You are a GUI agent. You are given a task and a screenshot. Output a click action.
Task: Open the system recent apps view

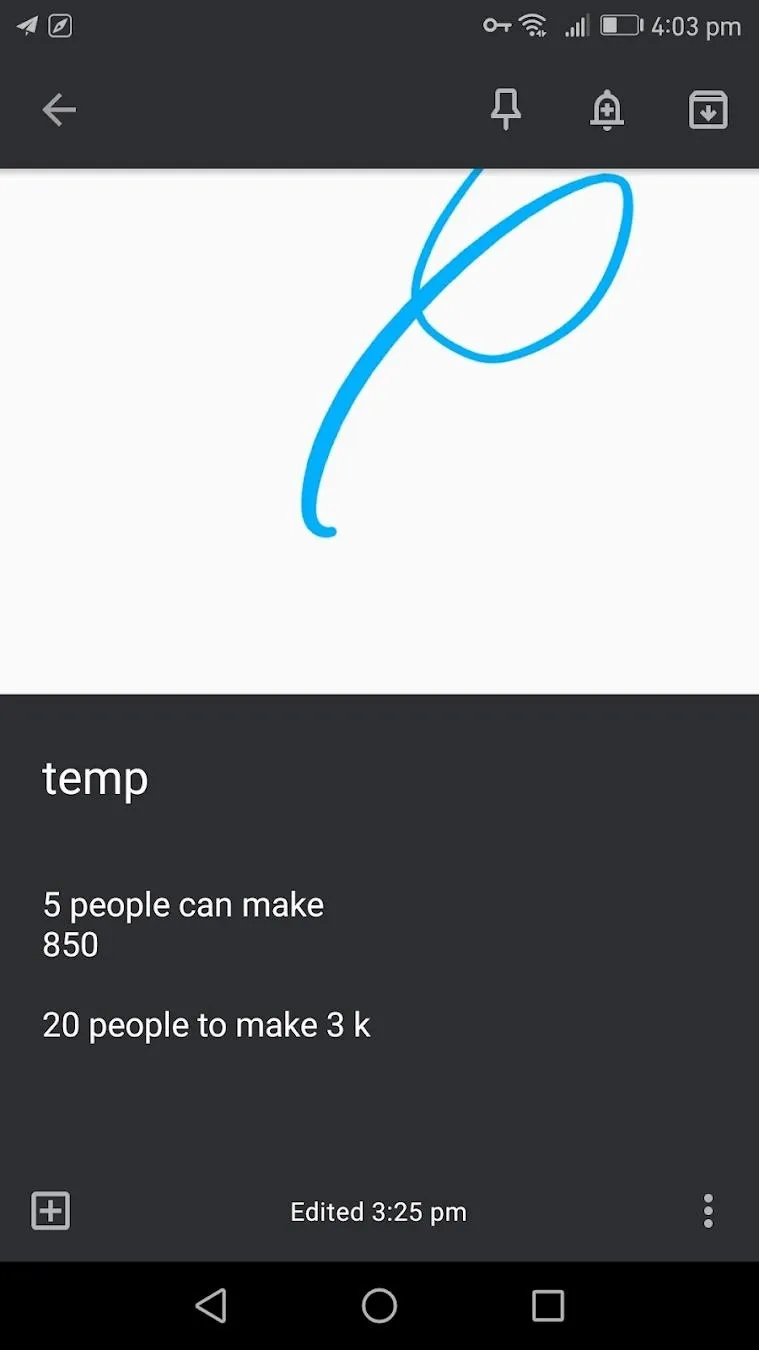548,1305
